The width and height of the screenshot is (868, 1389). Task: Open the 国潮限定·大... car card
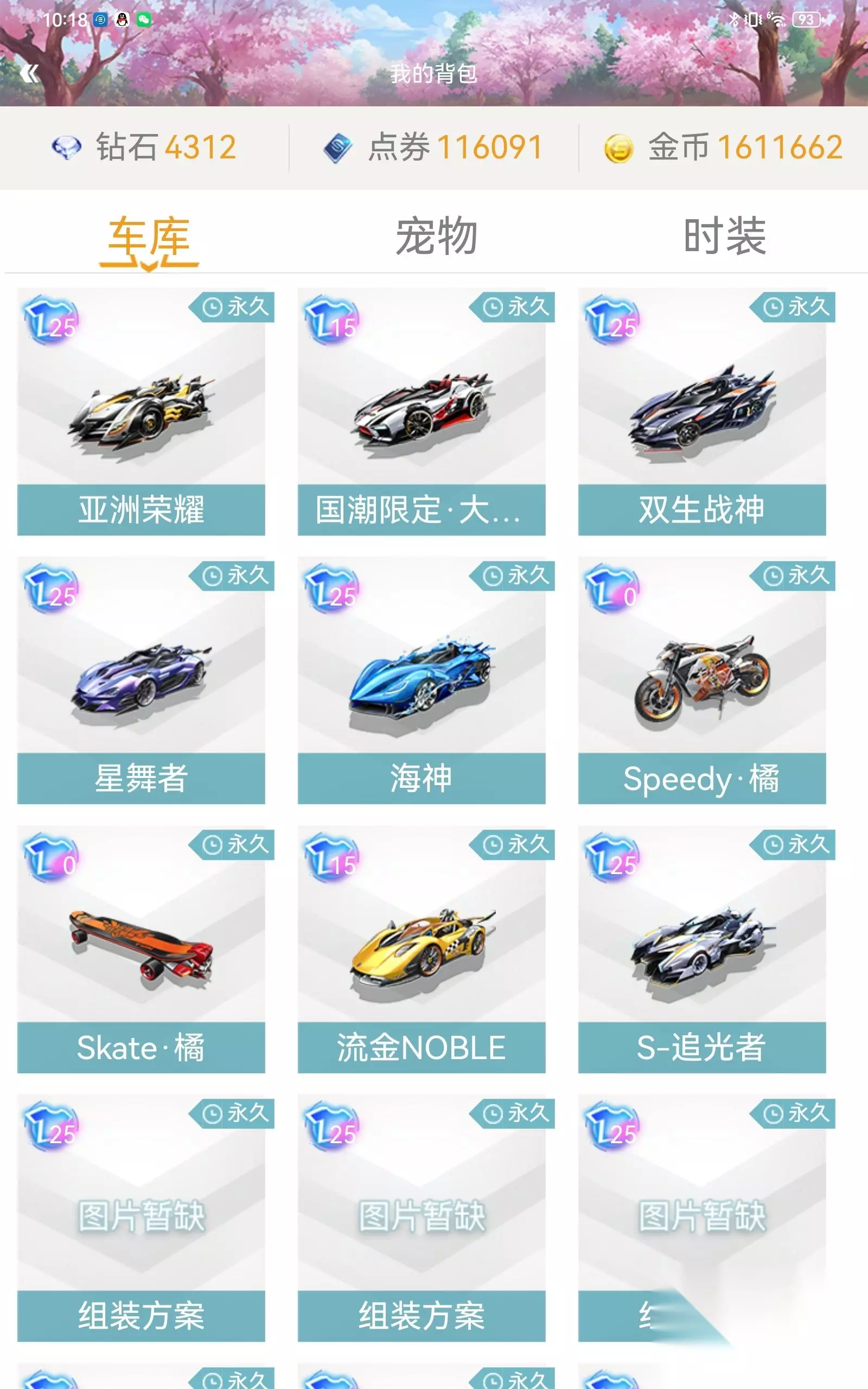coord(422,412)
